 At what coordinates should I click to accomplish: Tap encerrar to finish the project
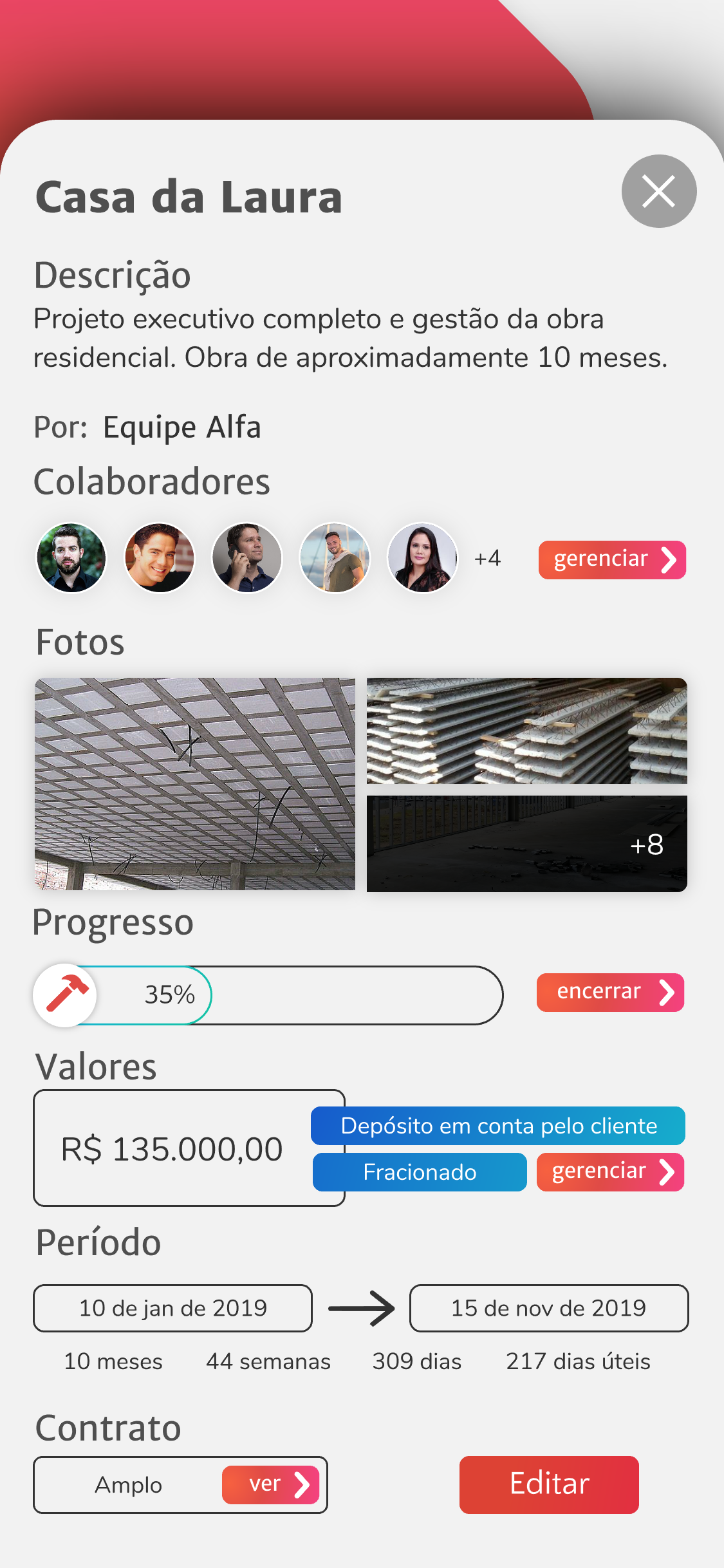pyautogui.click(x=609, y=992)
